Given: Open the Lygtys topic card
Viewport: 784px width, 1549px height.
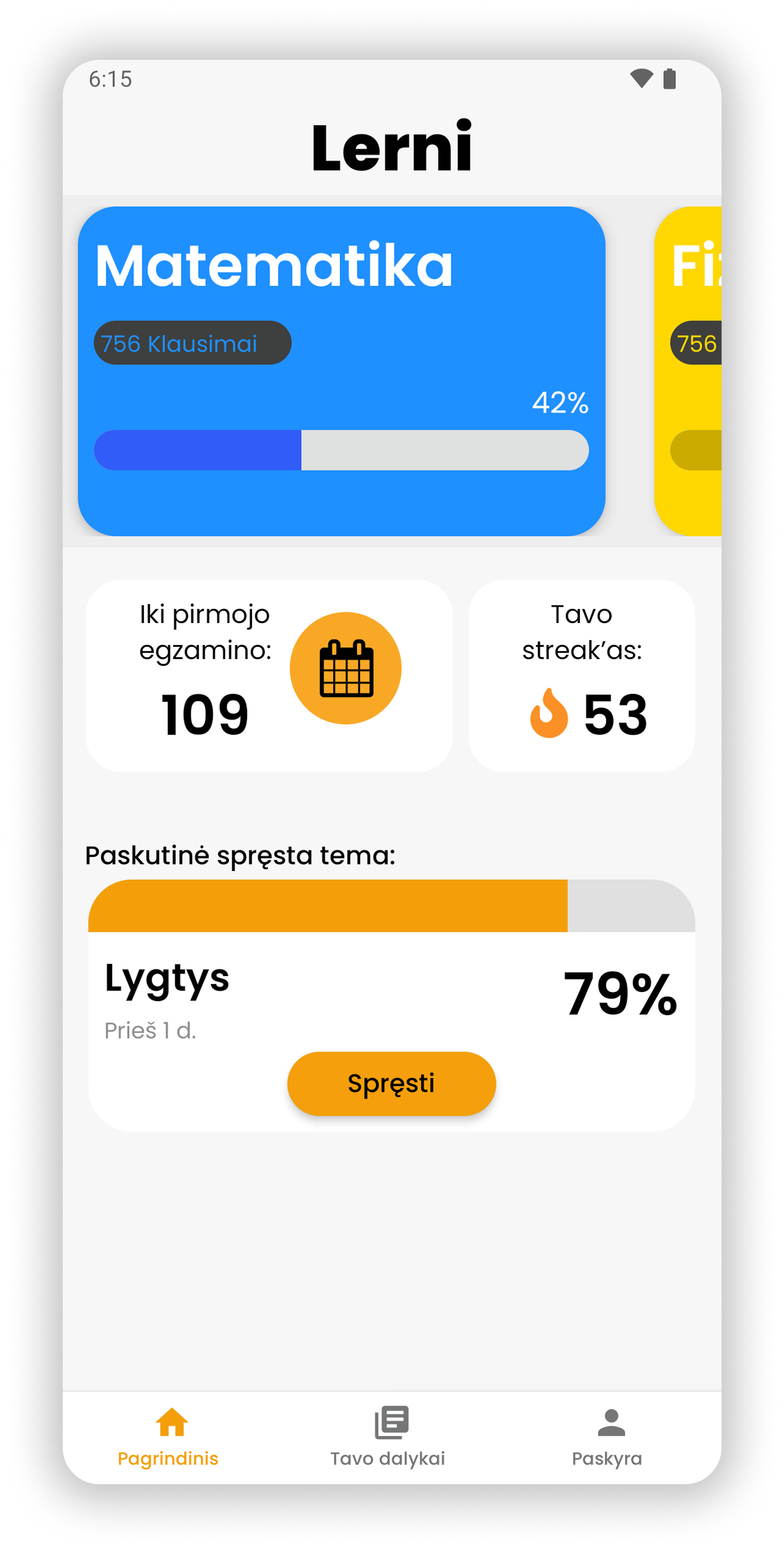Looking at the screenshot, I should (x=391, y=1005).
